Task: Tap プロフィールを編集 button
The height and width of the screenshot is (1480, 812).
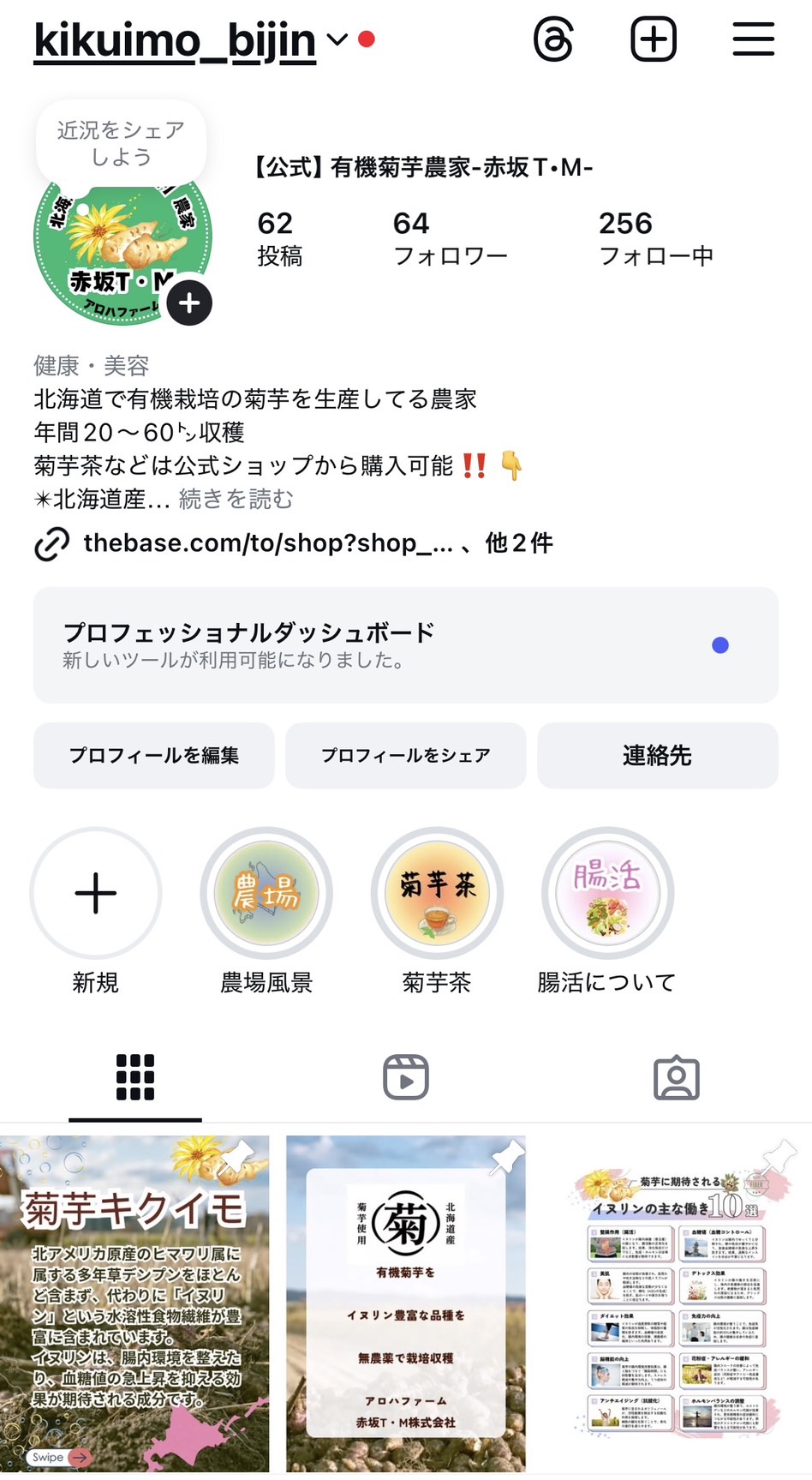Action: (154, 755)
